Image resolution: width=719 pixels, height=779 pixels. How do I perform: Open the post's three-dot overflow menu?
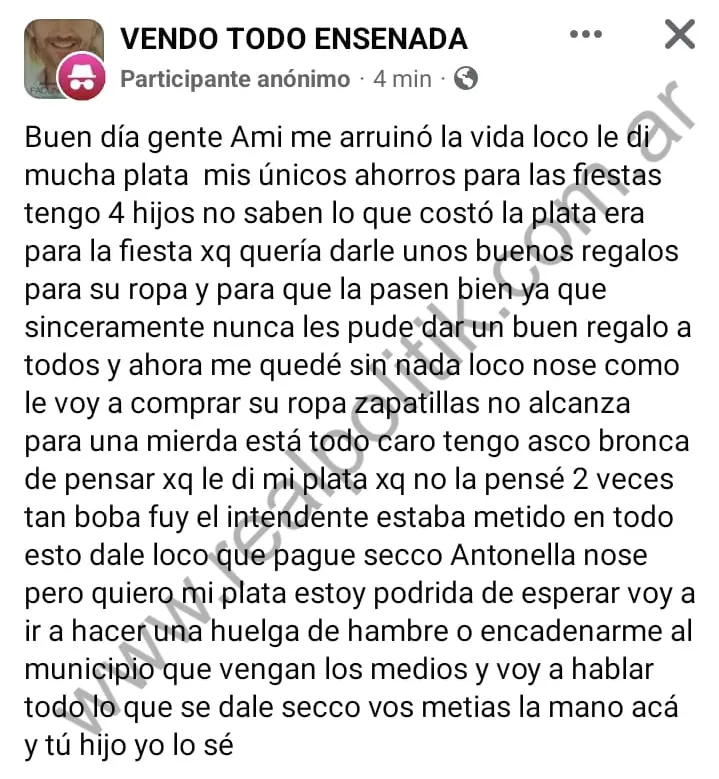[x=586, y=35]
